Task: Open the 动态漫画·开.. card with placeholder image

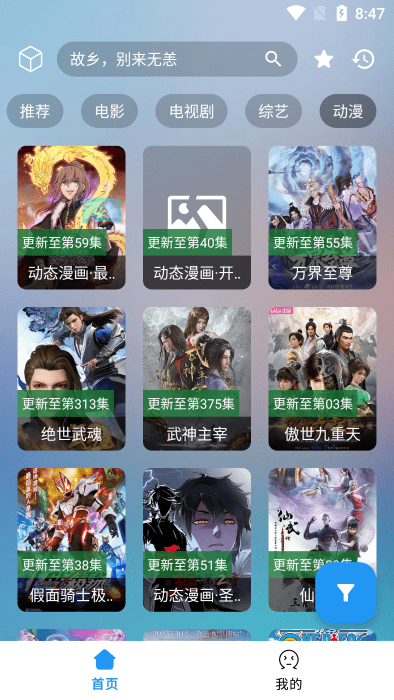Action: point(197,217)
